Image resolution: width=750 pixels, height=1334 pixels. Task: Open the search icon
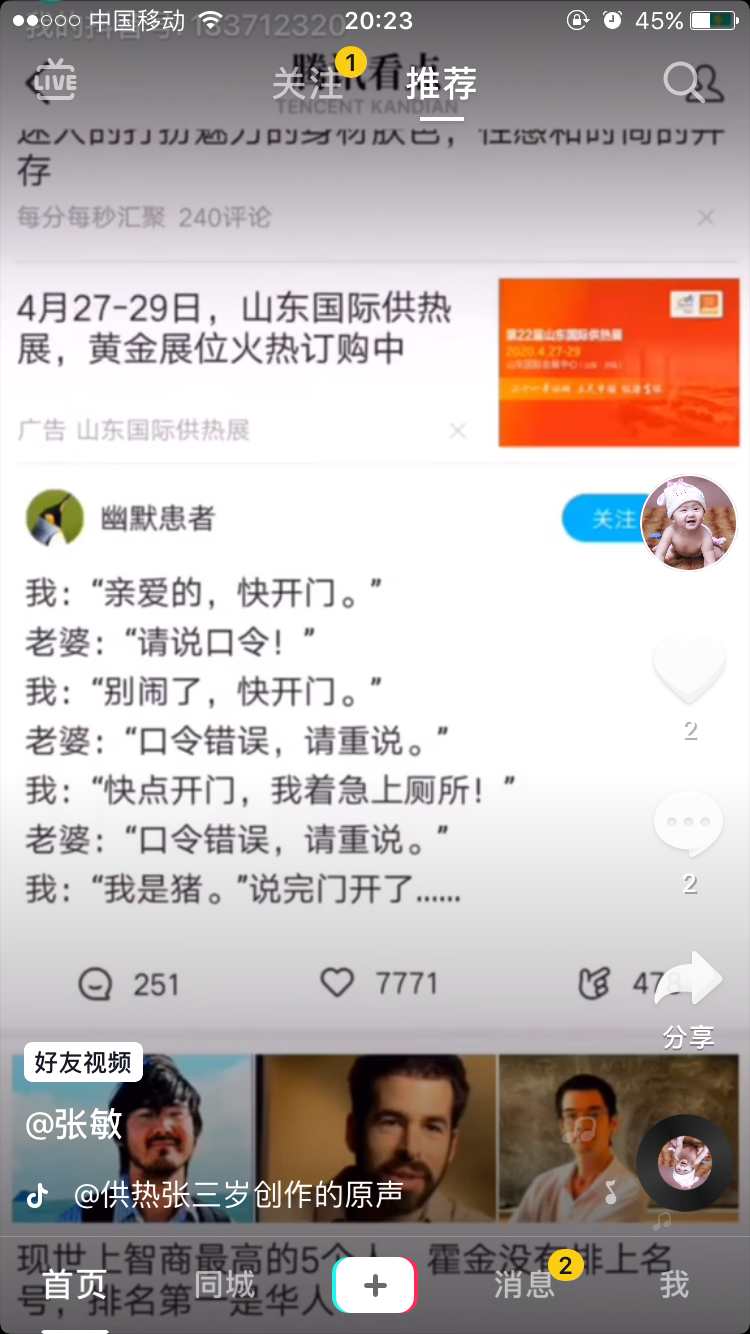[692, 82]
